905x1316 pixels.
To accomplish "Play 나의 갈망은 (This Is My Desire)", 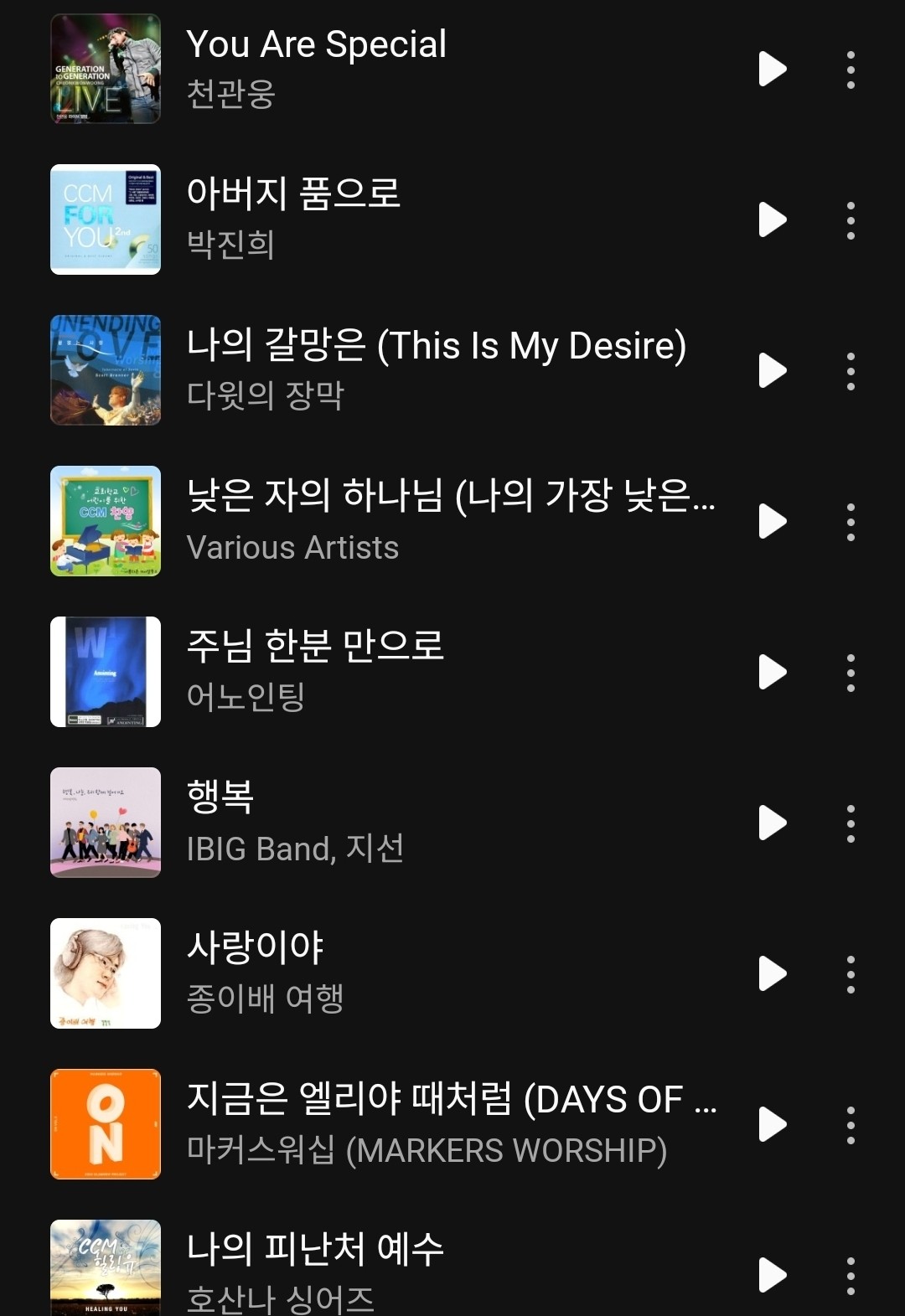I will pyautogui.click(x=772, y=370).
